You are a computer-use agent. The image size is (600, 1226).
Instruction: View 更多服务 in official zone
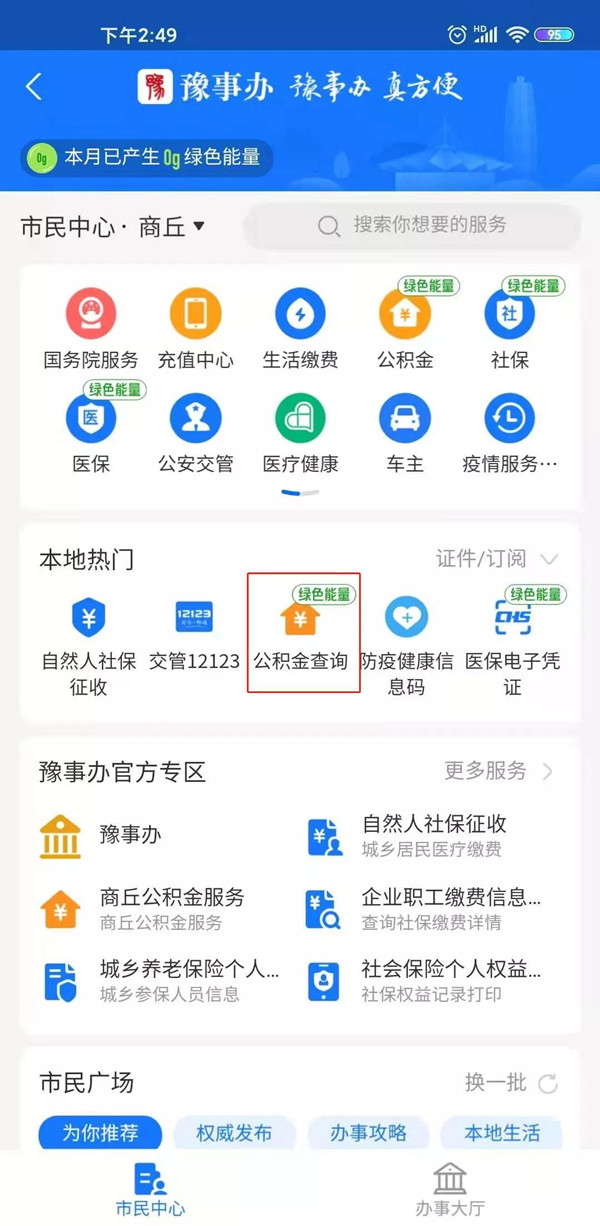tap(497, 771)
